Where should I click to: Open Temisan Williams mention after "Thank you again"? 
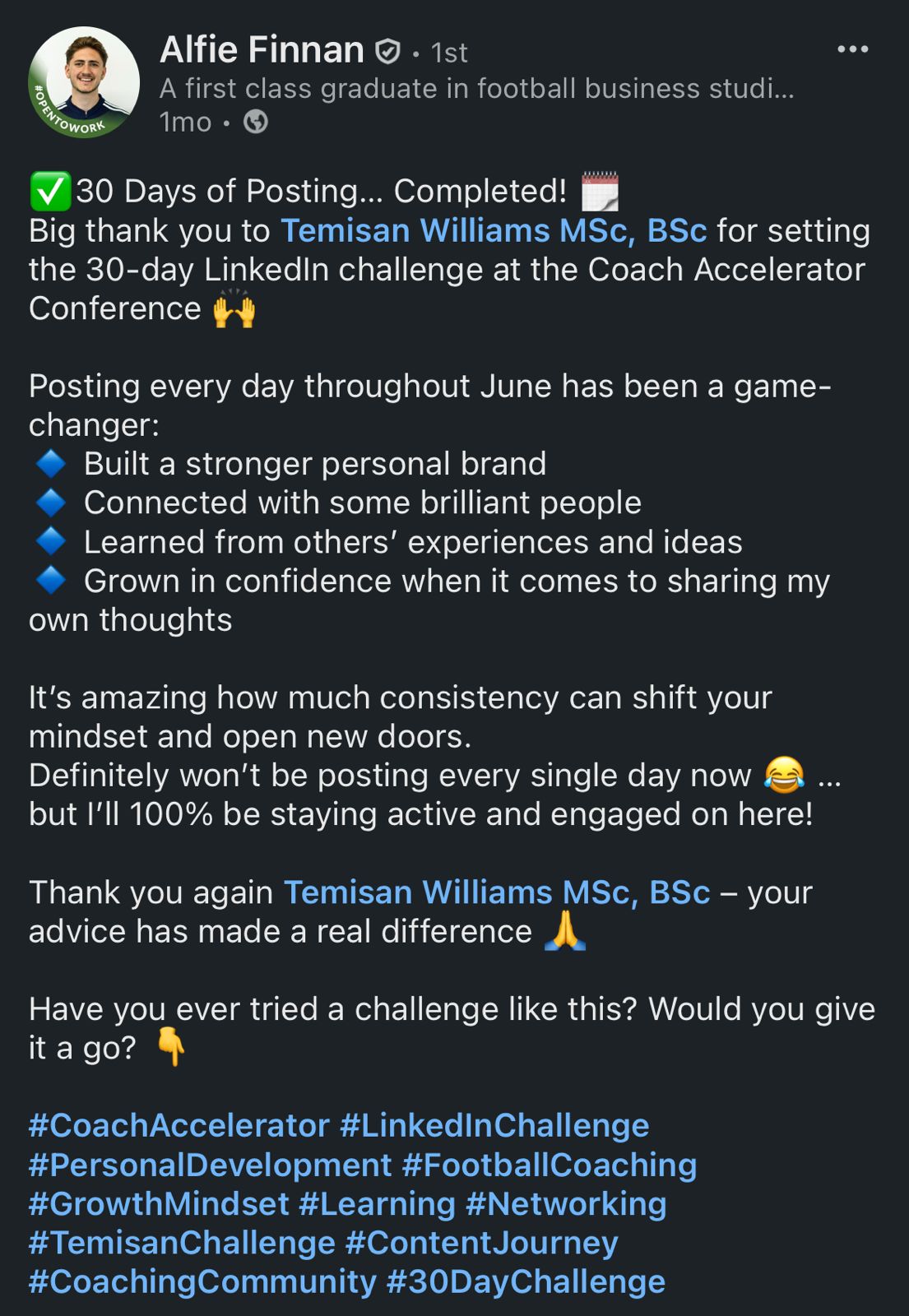496,892
